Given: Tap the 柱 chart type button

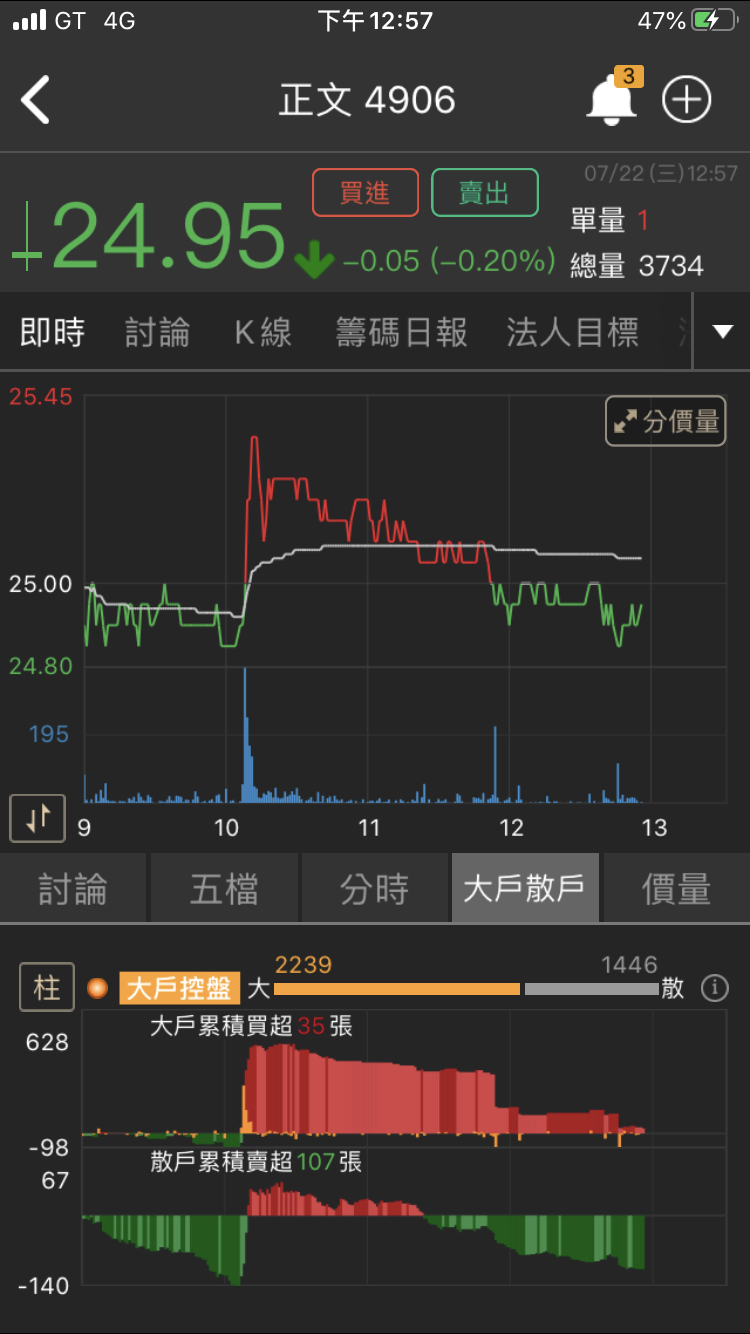Looking at the screenshot, I should click(x=47, y=989).
